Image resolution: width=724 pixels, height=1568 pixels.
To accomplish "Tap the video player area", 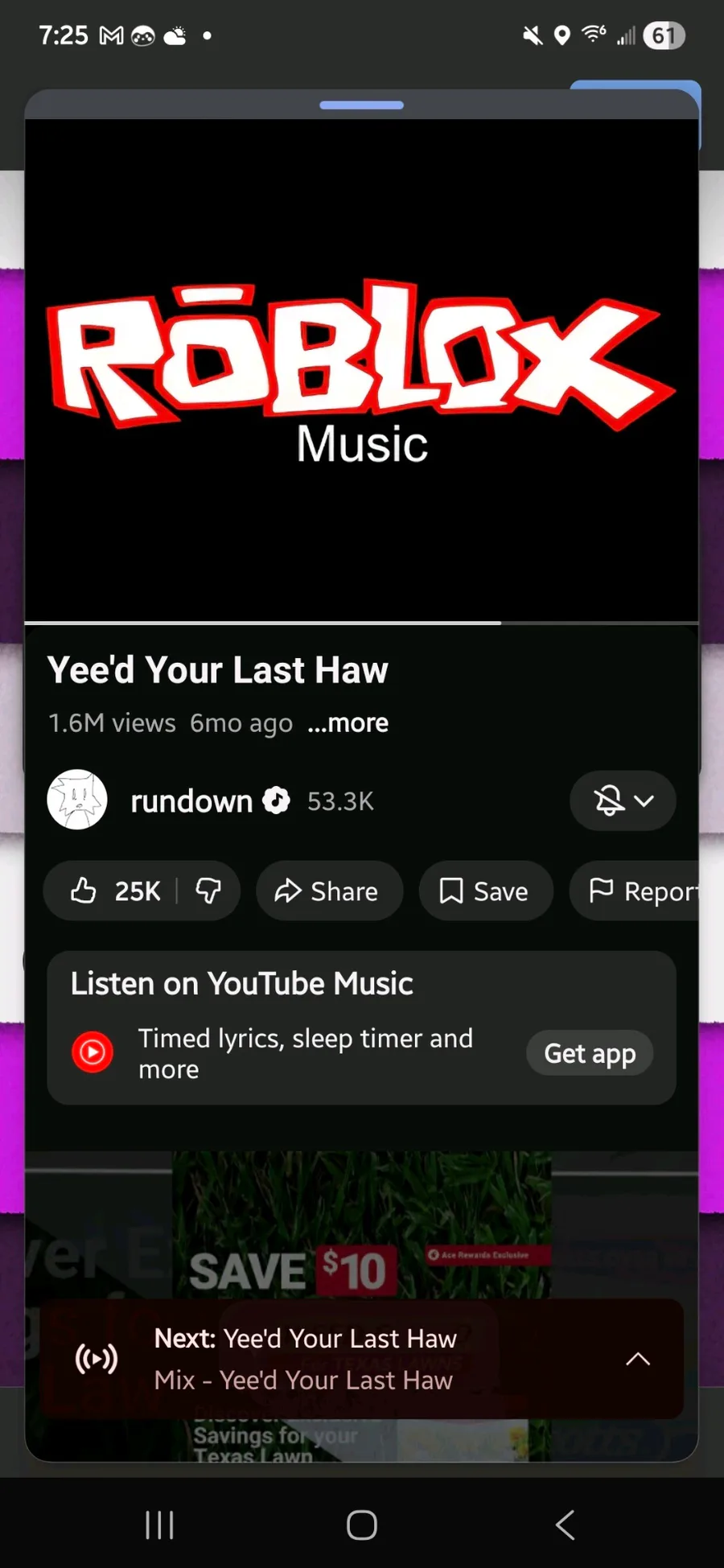I will 361,370.
